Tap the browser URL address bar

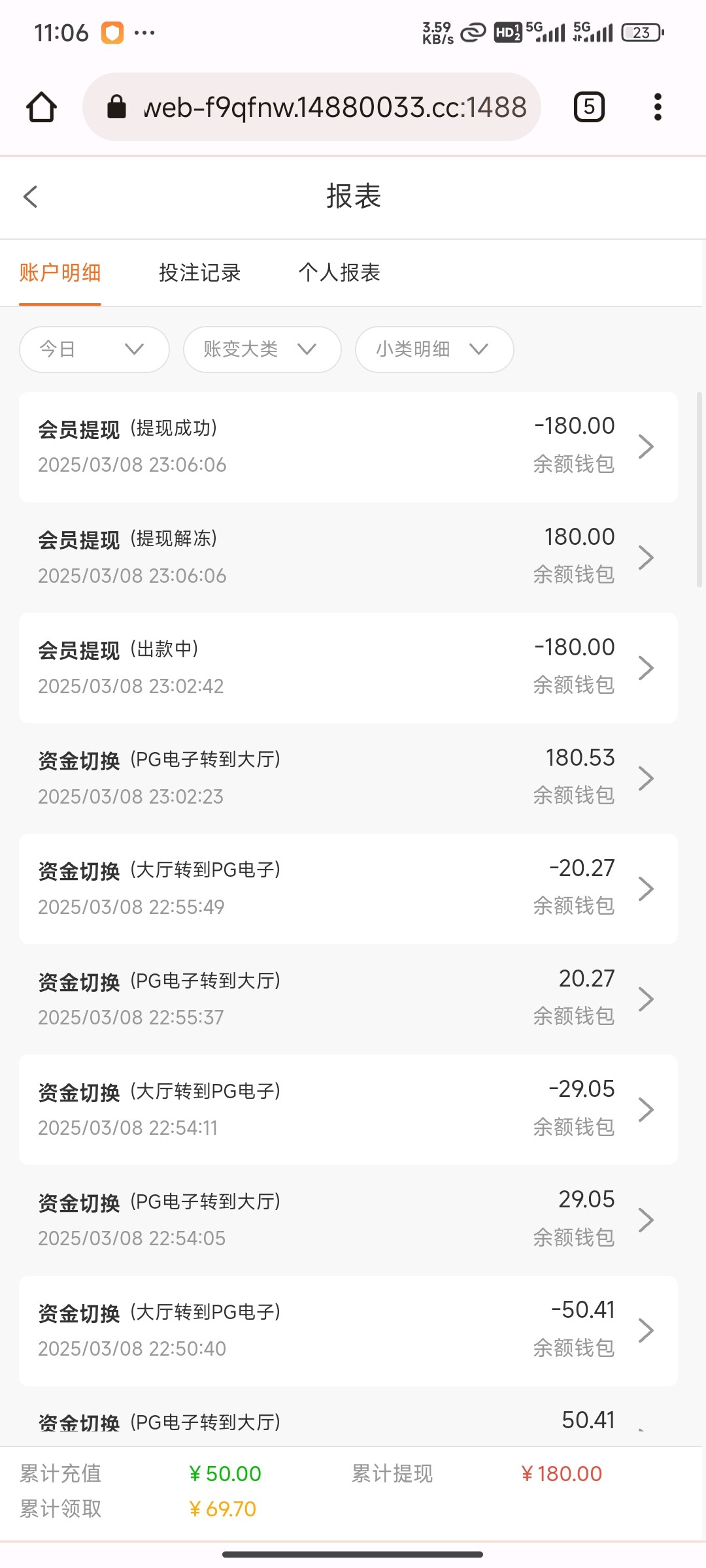coord(312,106)
